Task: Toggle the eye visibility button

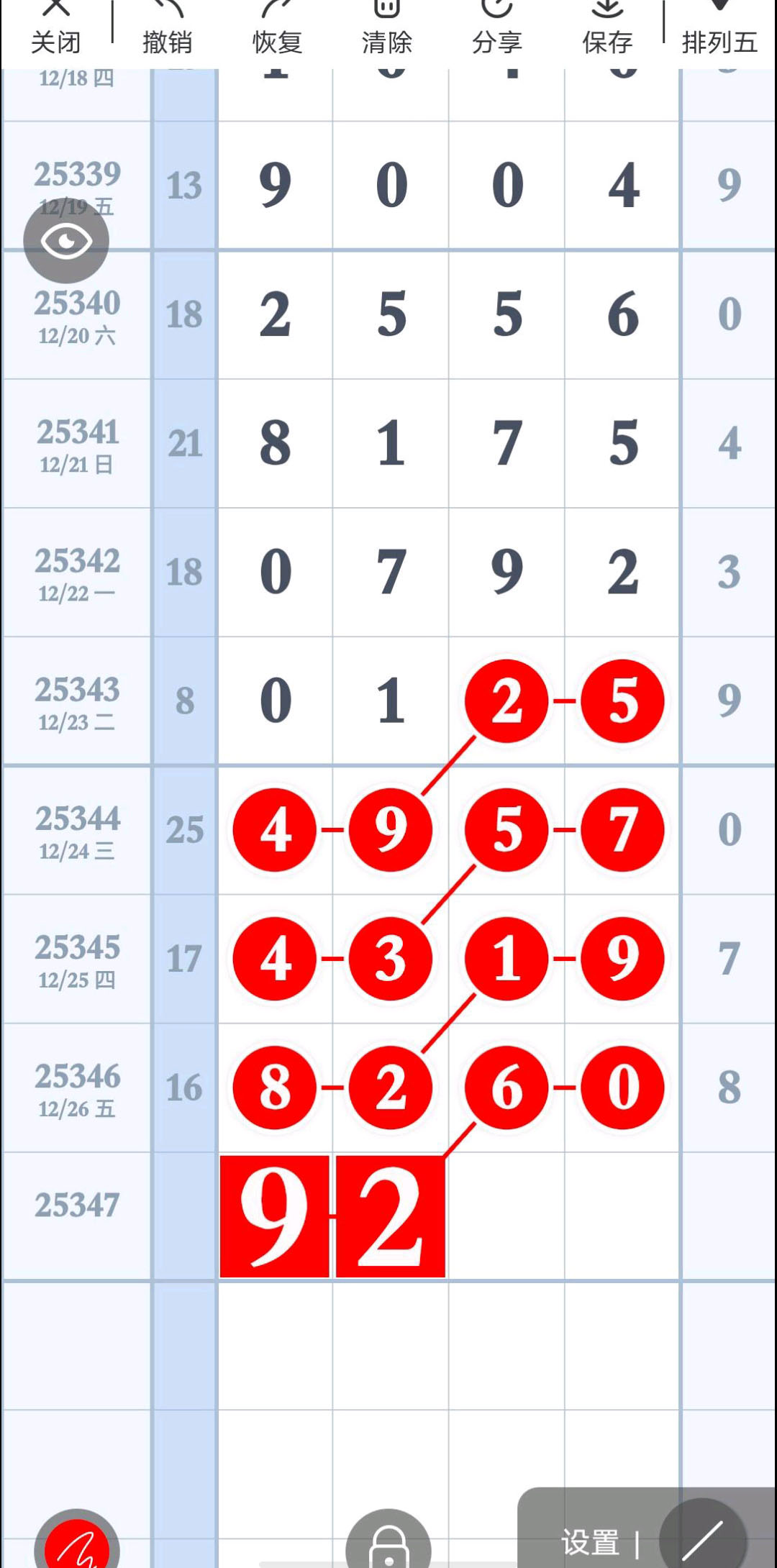Action: tap(66, 242)
